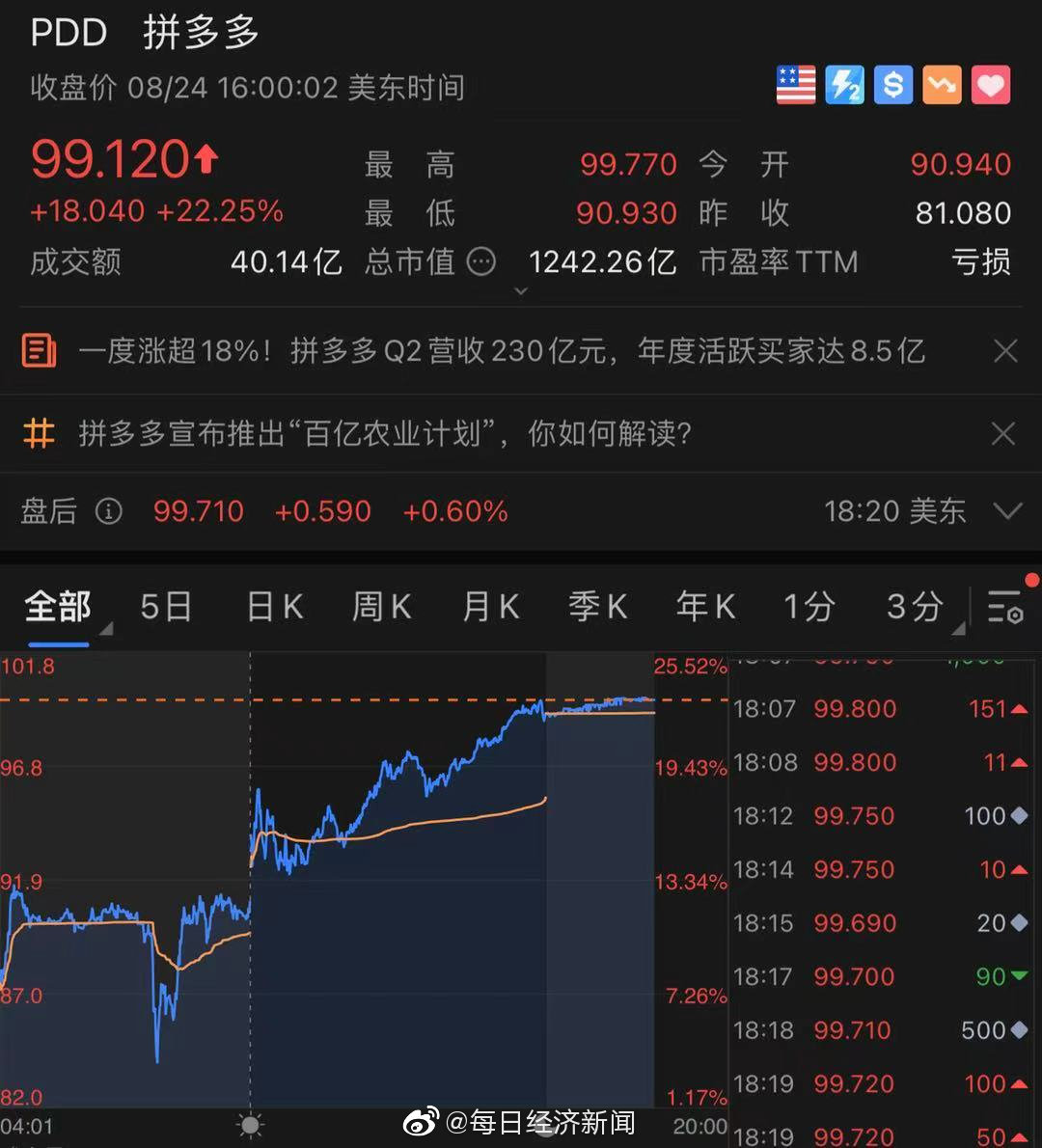Image resolution: width=1042 pixels, height=1148 pixels.
Task: Open the 总市值 options icon
Action: click(x=480, y=261)
